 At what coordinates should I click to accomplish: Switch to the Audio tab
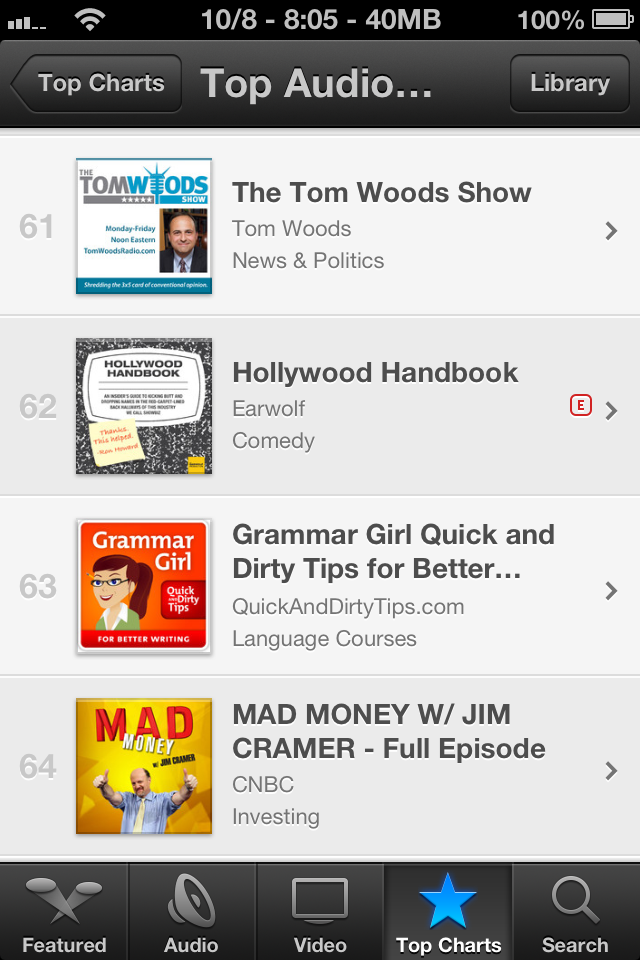click(192, 912)
